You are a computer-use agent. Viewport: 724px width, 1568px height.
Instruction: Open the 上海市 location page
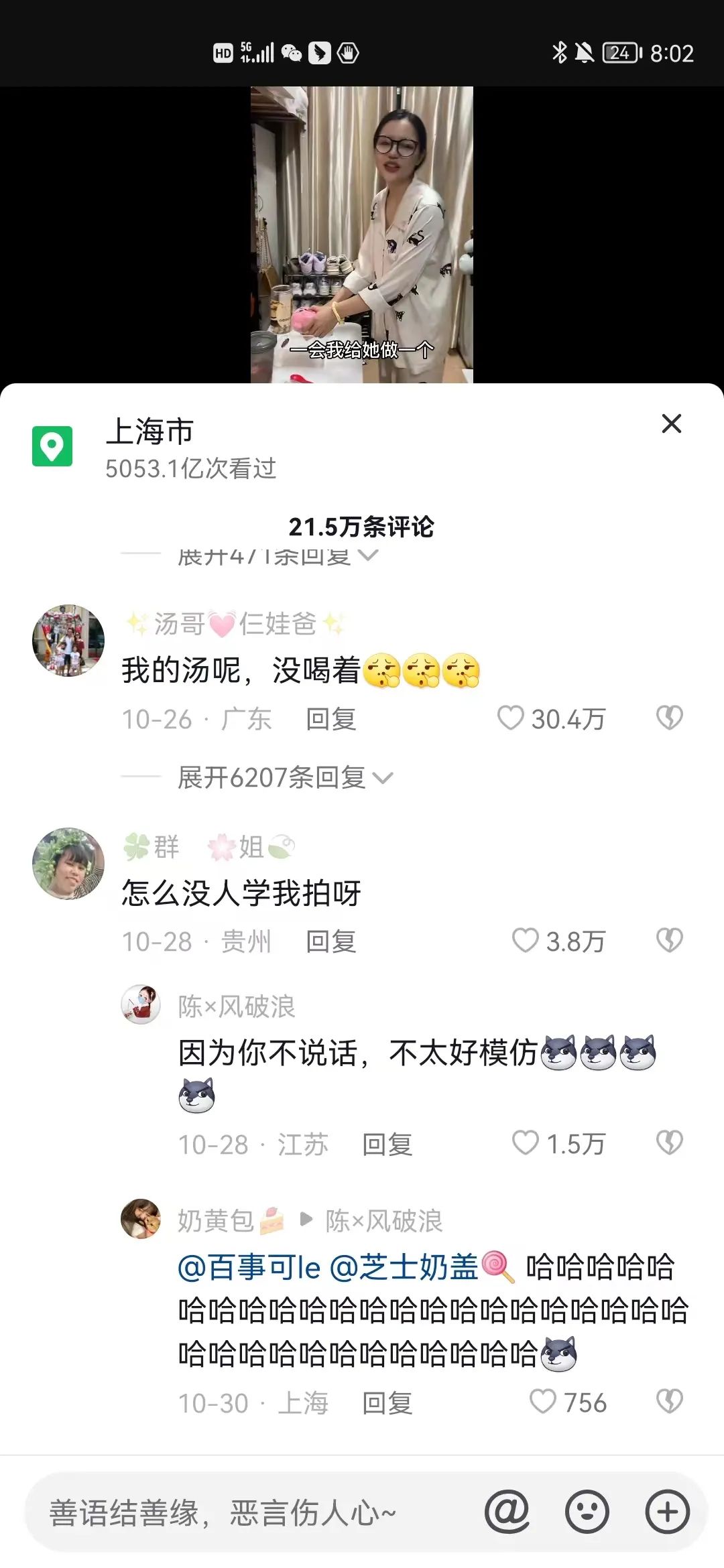tap(150, 432)
